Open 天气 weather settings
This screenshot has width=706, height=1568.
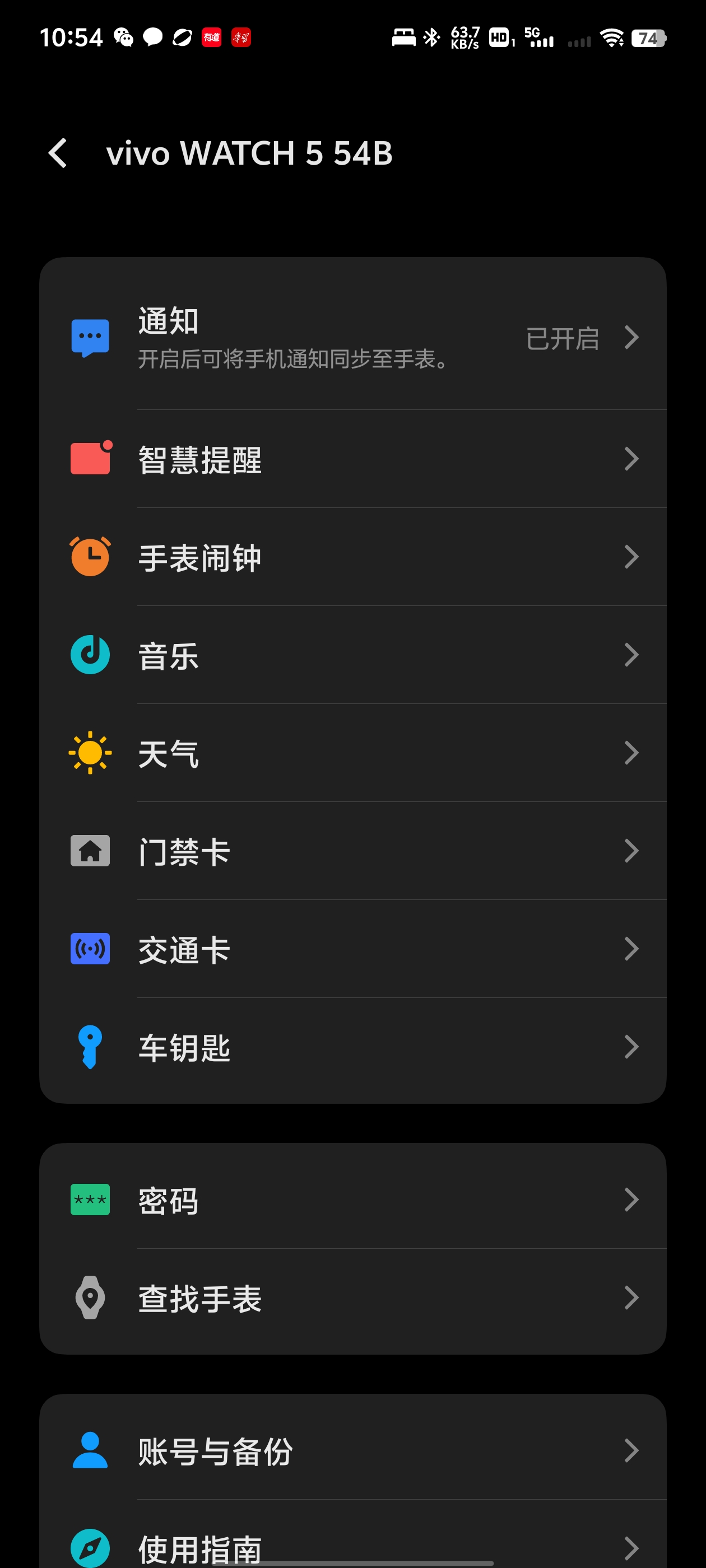pos(352,752)
